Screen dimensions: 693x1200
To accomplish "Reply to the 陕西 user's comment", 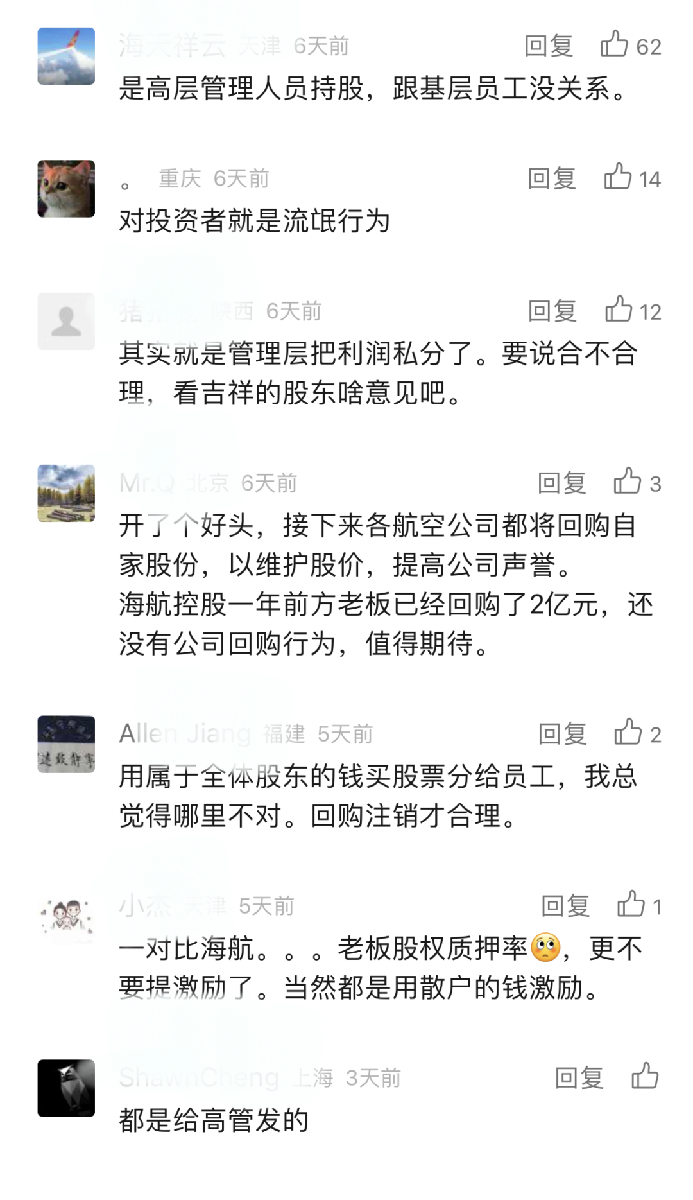I will tap(552, 310).
